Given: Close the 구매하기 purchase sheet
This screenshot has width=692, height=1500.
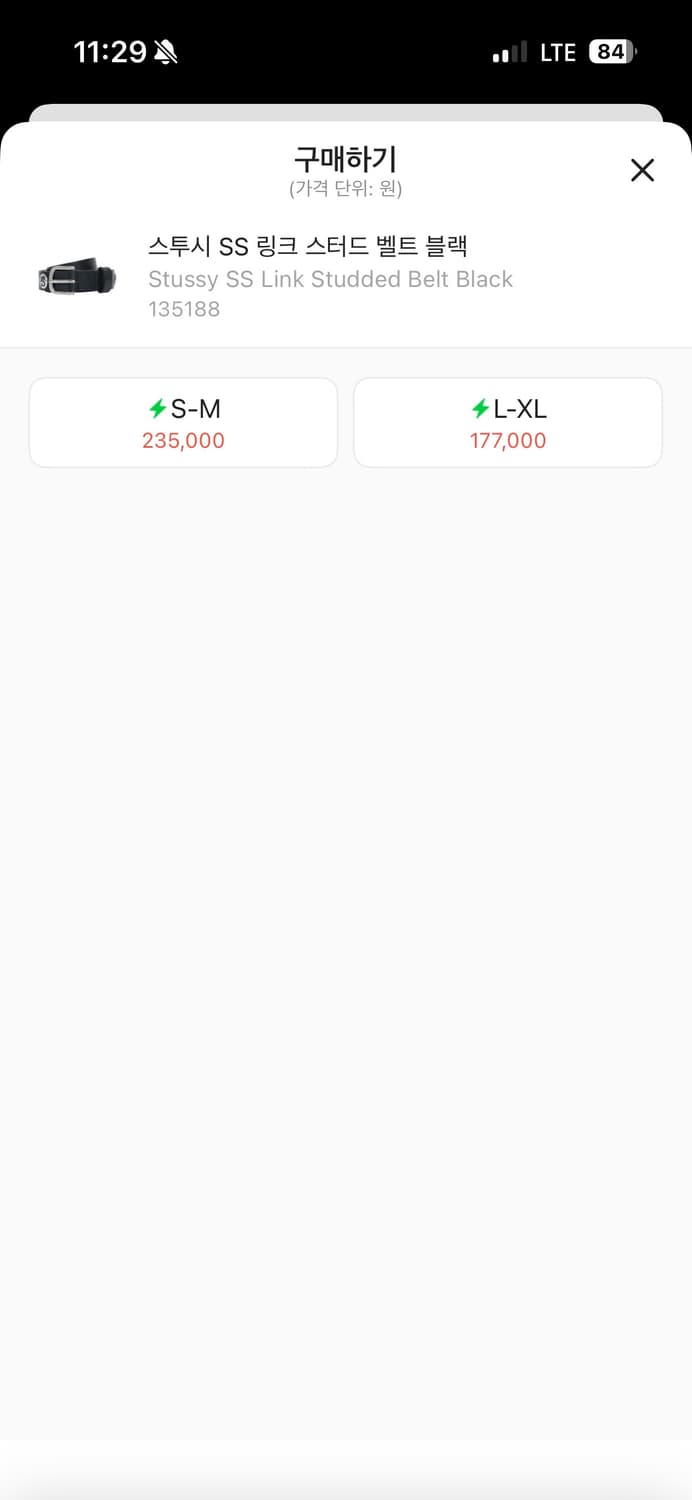Looking at the screenshot, I should click(642, 170).
